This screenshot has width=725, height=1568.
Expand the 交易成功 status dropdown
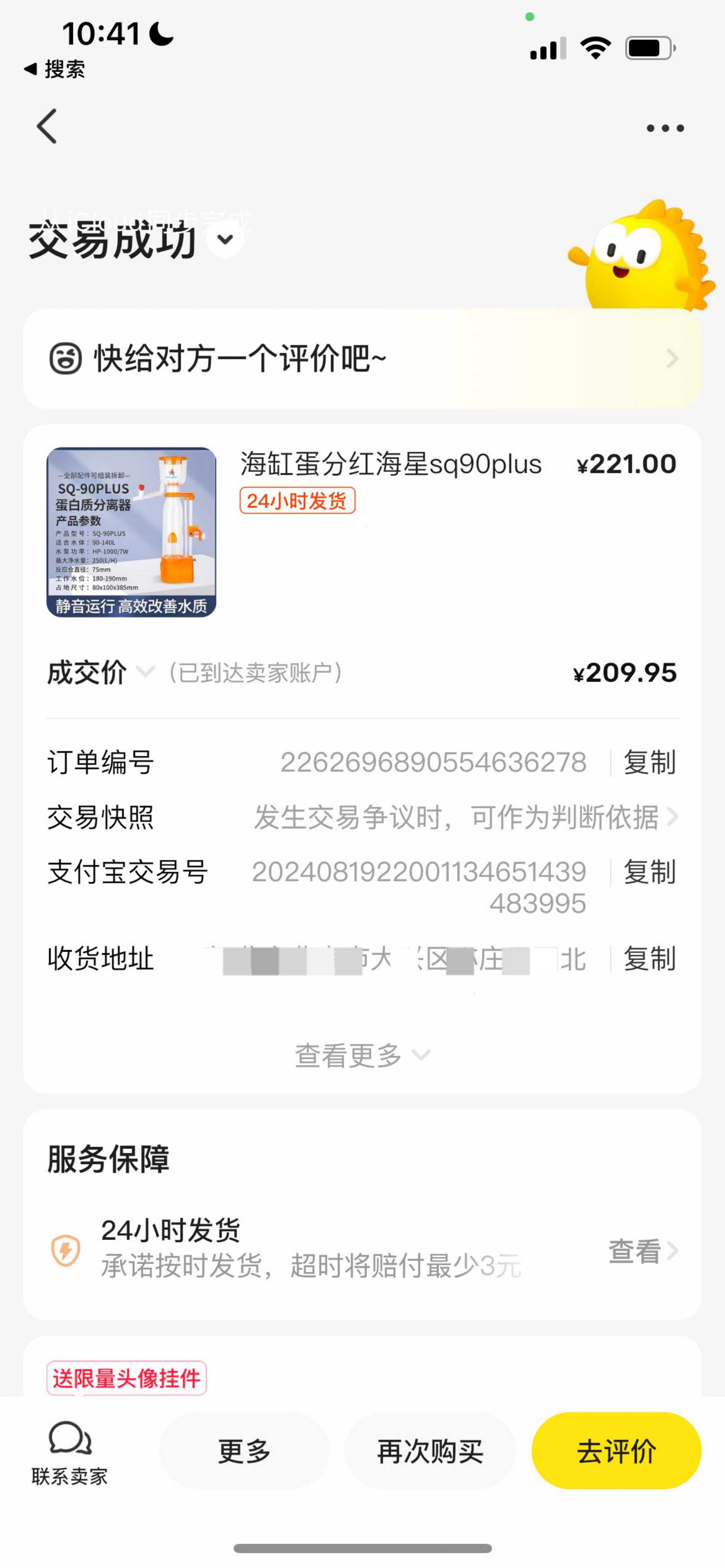(x=226, y=239)
